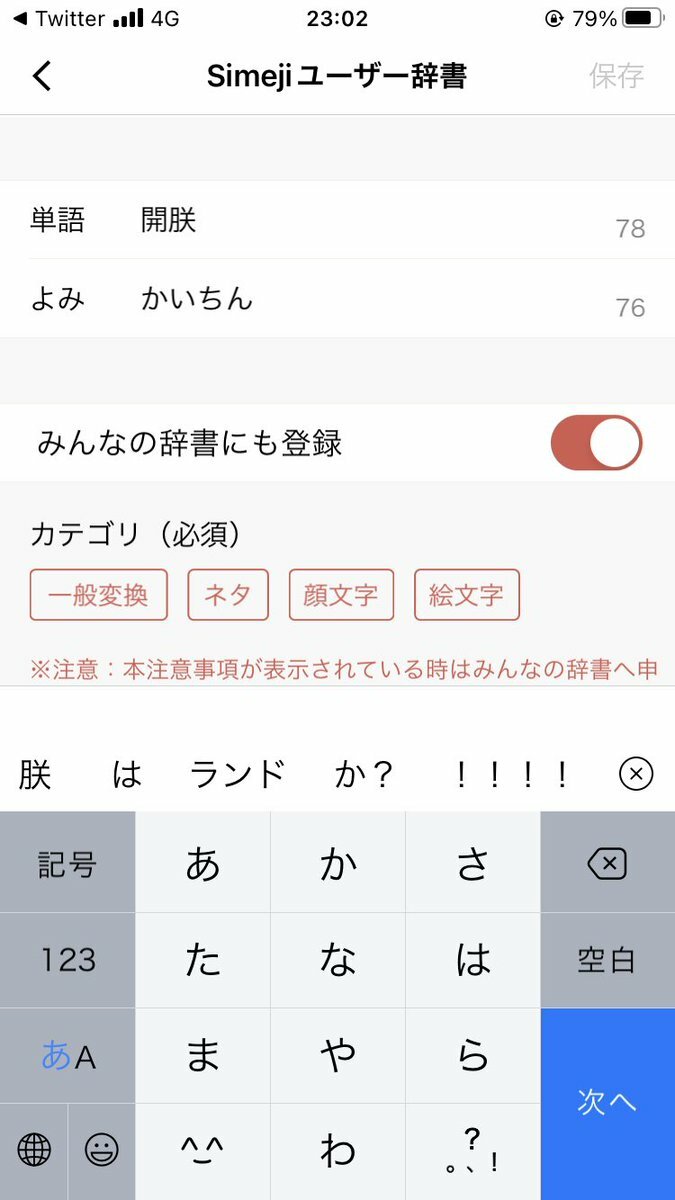Dismiss the keyboard suggestion bar
675x1200 pixels.
coord(636,774)
